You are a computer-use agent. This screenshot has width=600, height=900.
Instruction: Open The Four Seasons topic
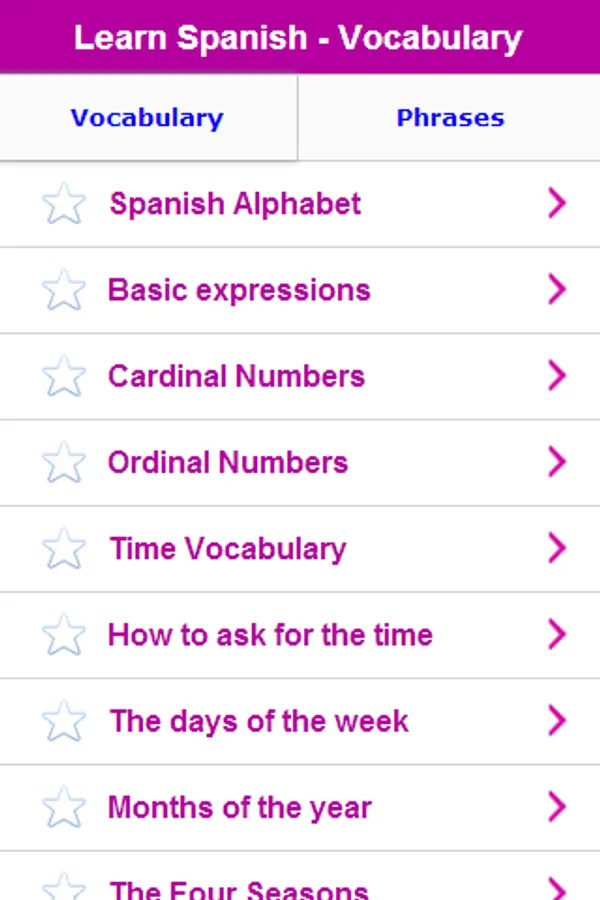click(239, 886)
